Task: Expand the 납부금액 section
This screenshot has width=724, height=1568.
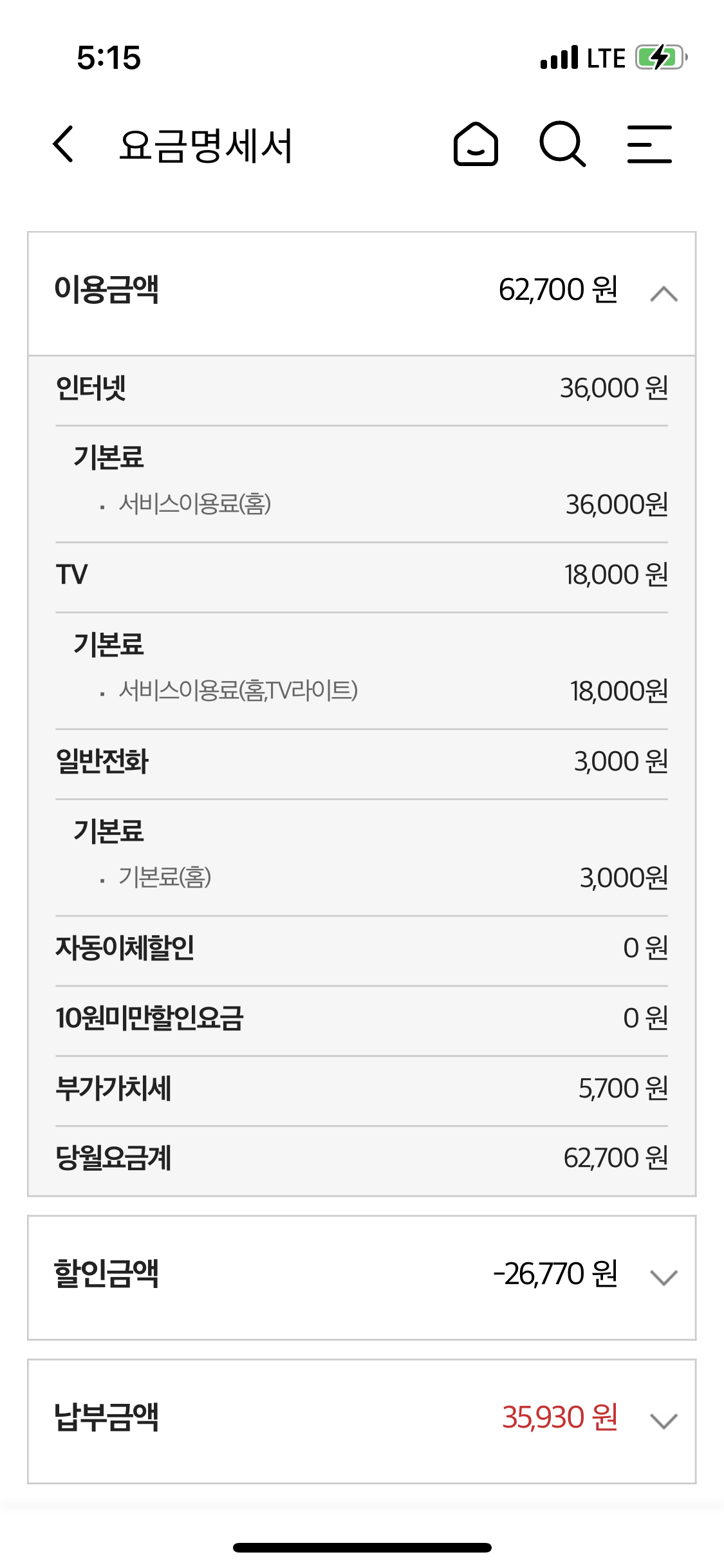Action: coord(664,1421)
